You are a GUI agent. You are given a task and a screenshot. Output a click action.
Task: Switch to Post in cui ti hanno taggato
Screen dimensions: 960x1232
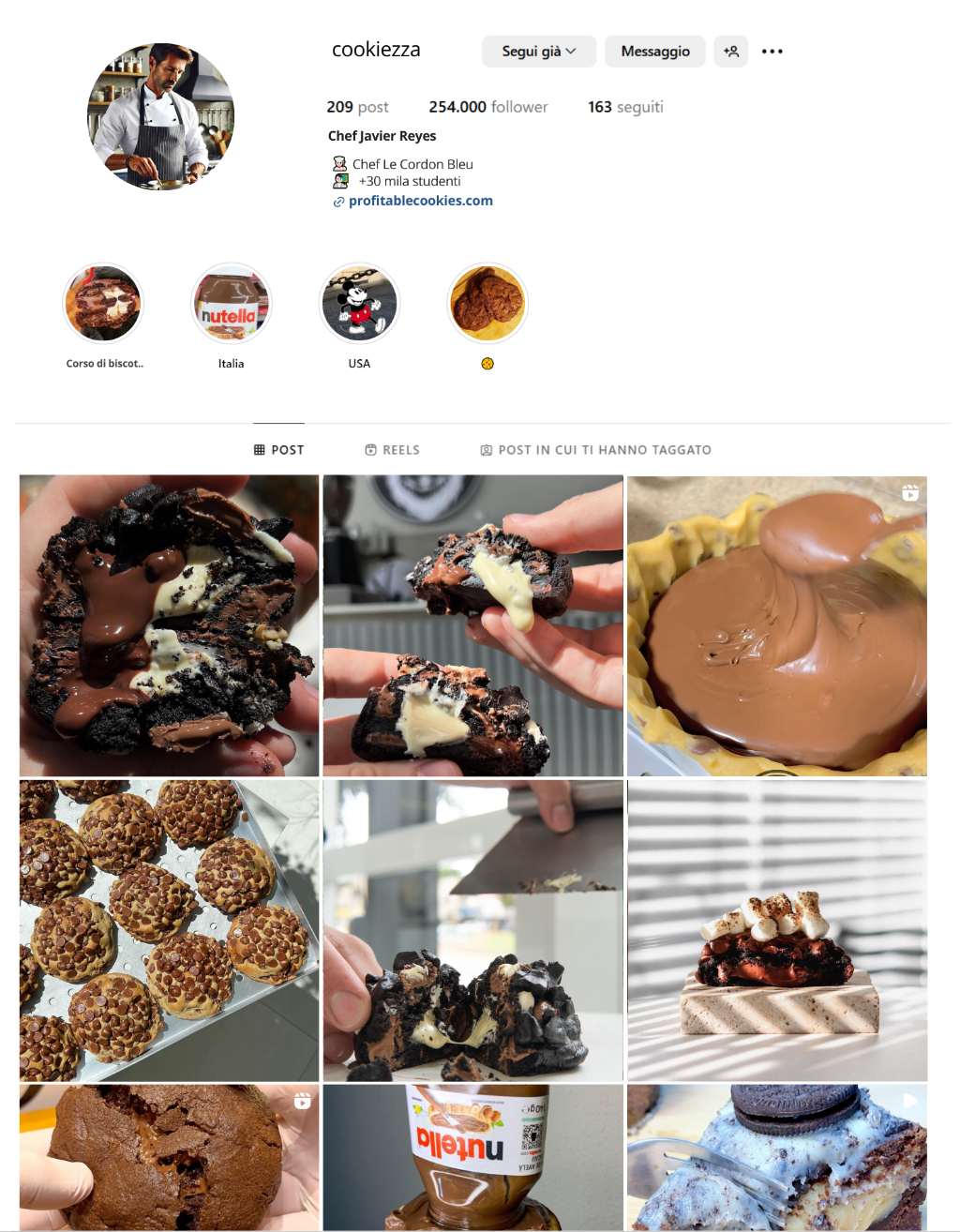[596, 450]
